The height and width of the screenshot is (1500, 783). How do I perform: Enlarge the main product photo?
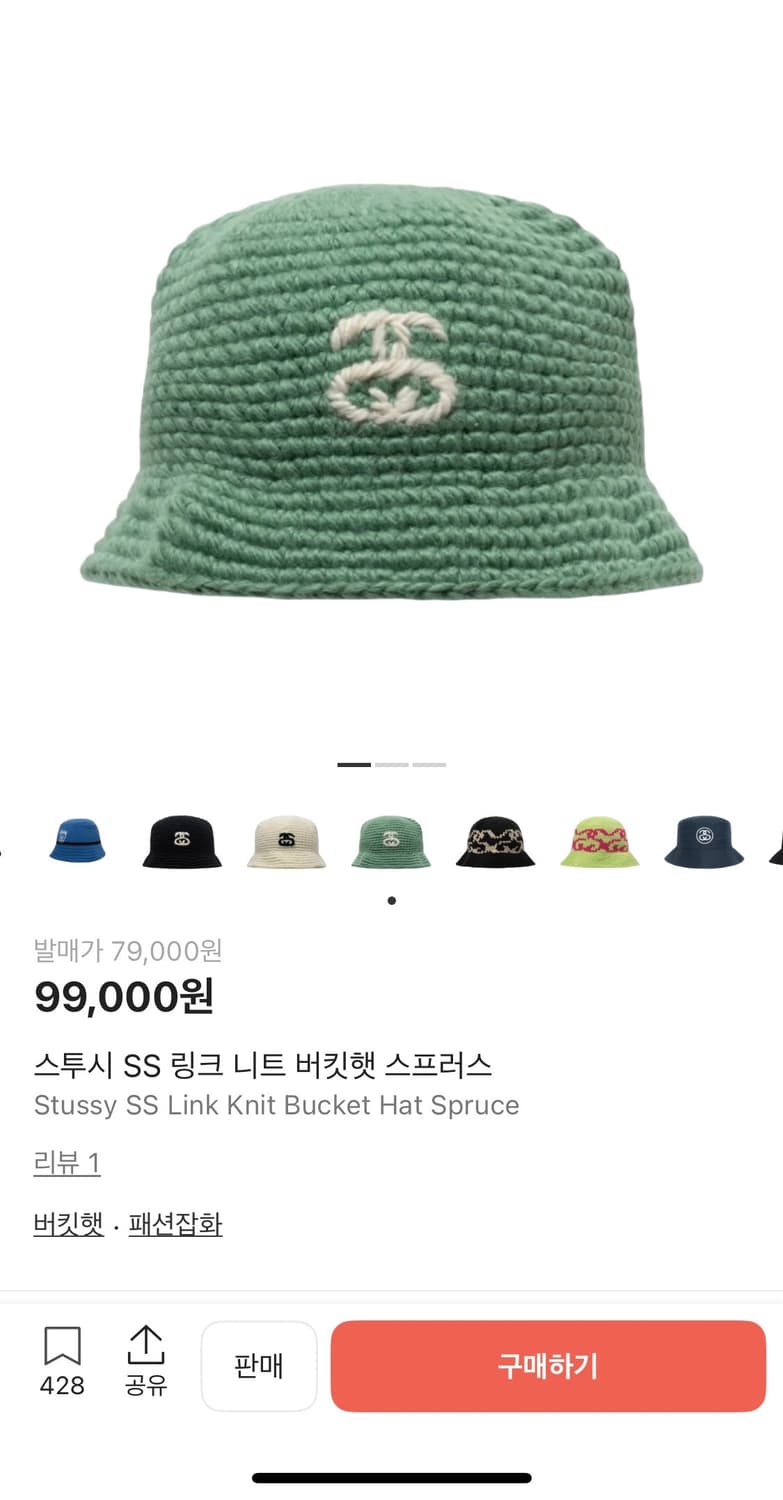[391, 390]
